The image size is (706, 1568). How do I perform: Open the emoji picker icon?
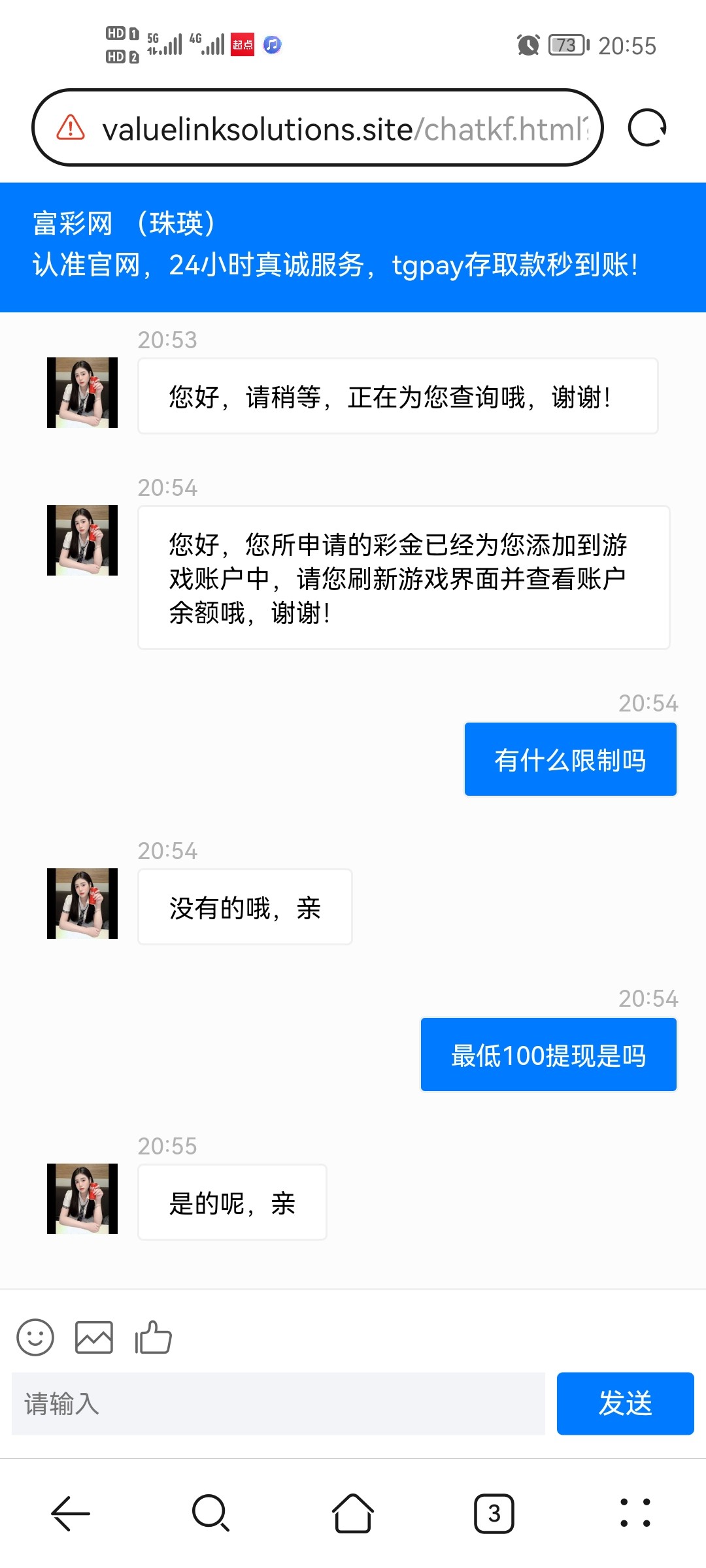(x=36, y=1337)
